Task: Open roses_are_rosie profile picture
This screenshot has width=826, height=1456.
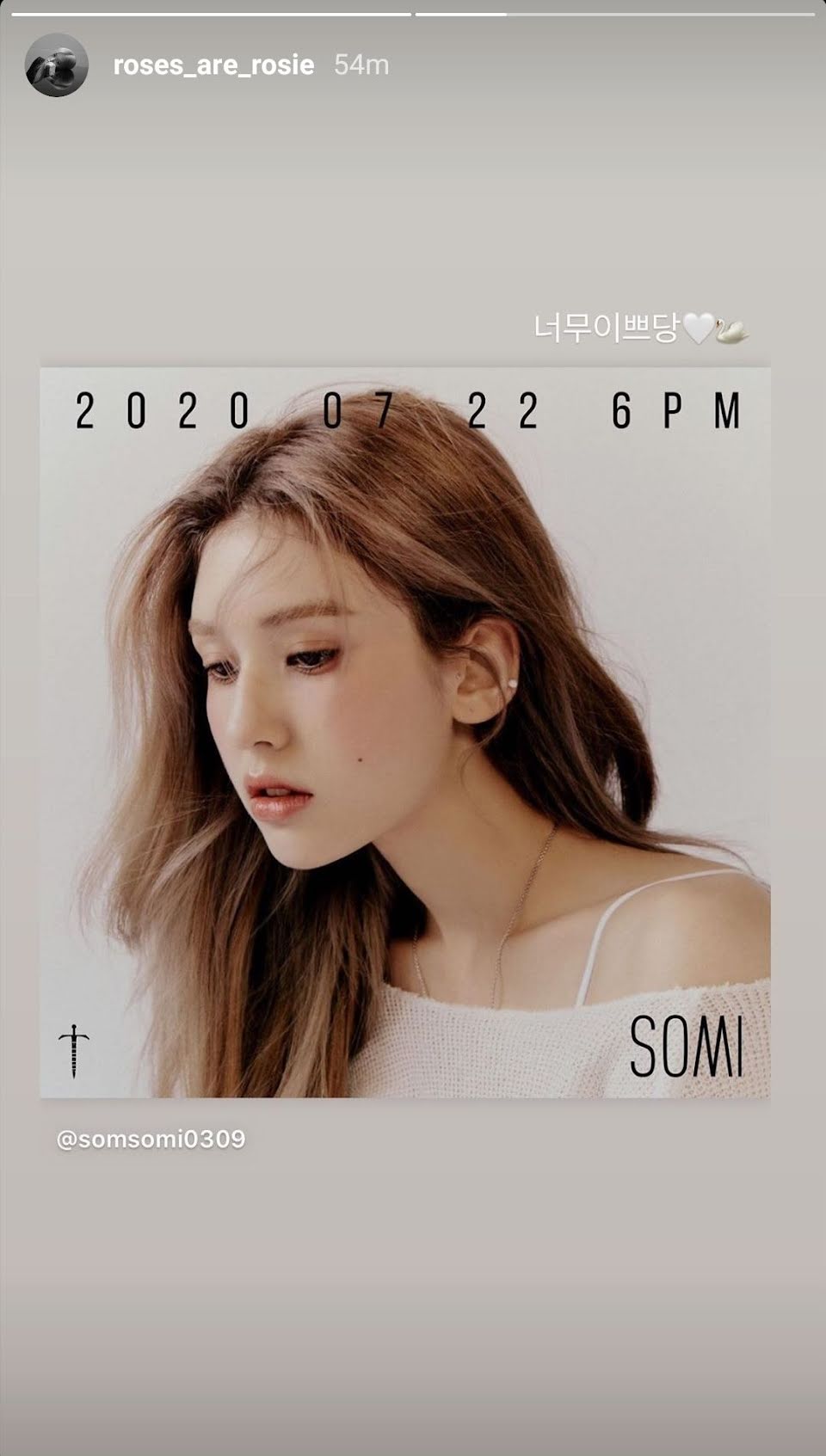Action: click(57, 65)
